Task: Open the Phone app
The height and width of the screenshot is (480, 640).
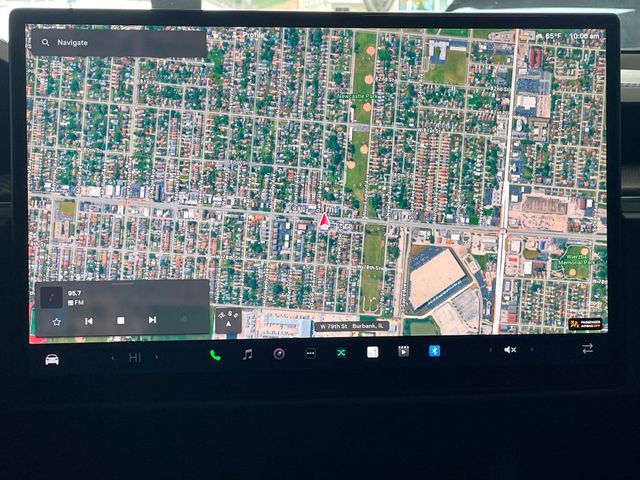Action: 215,354
